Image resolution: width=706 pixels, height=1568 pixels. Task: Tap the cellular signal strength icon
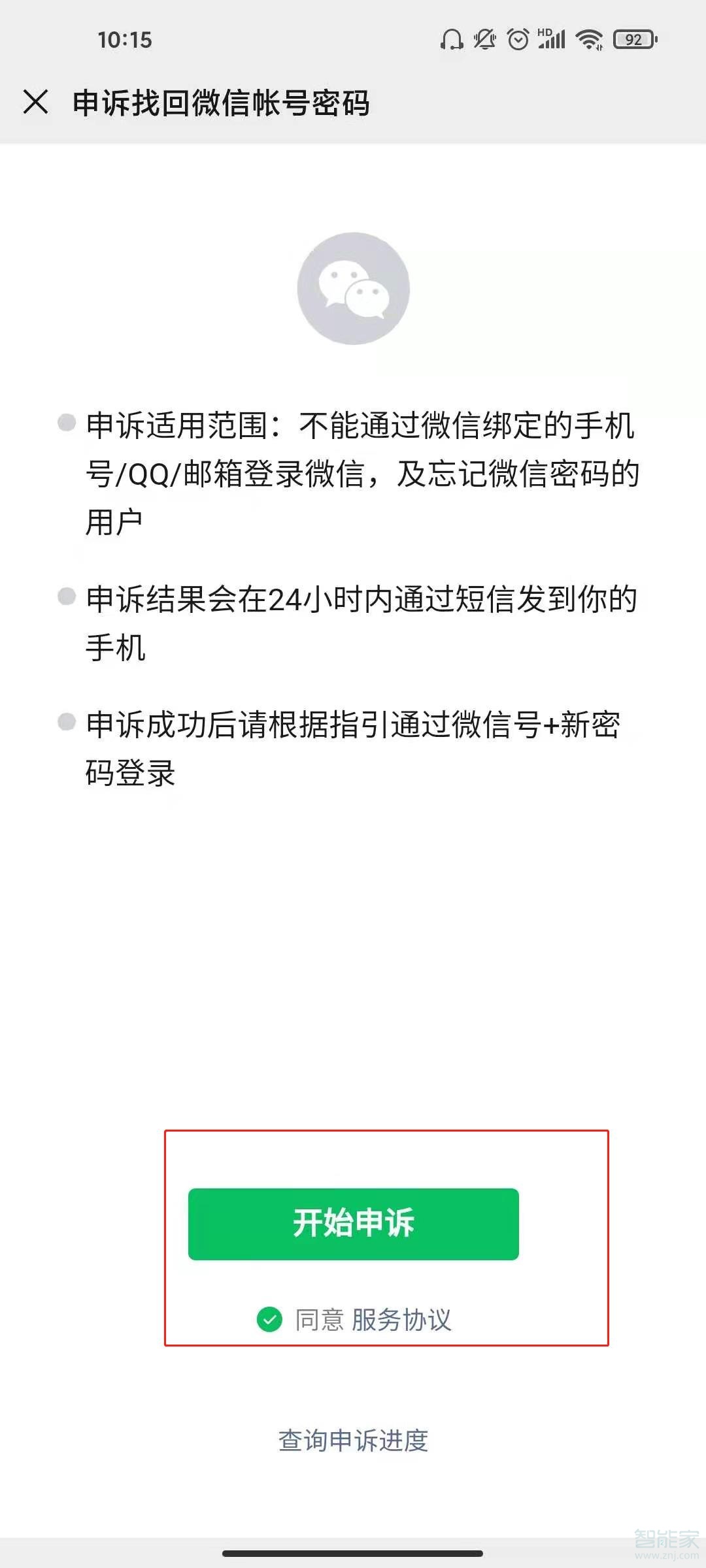(552, 41)
